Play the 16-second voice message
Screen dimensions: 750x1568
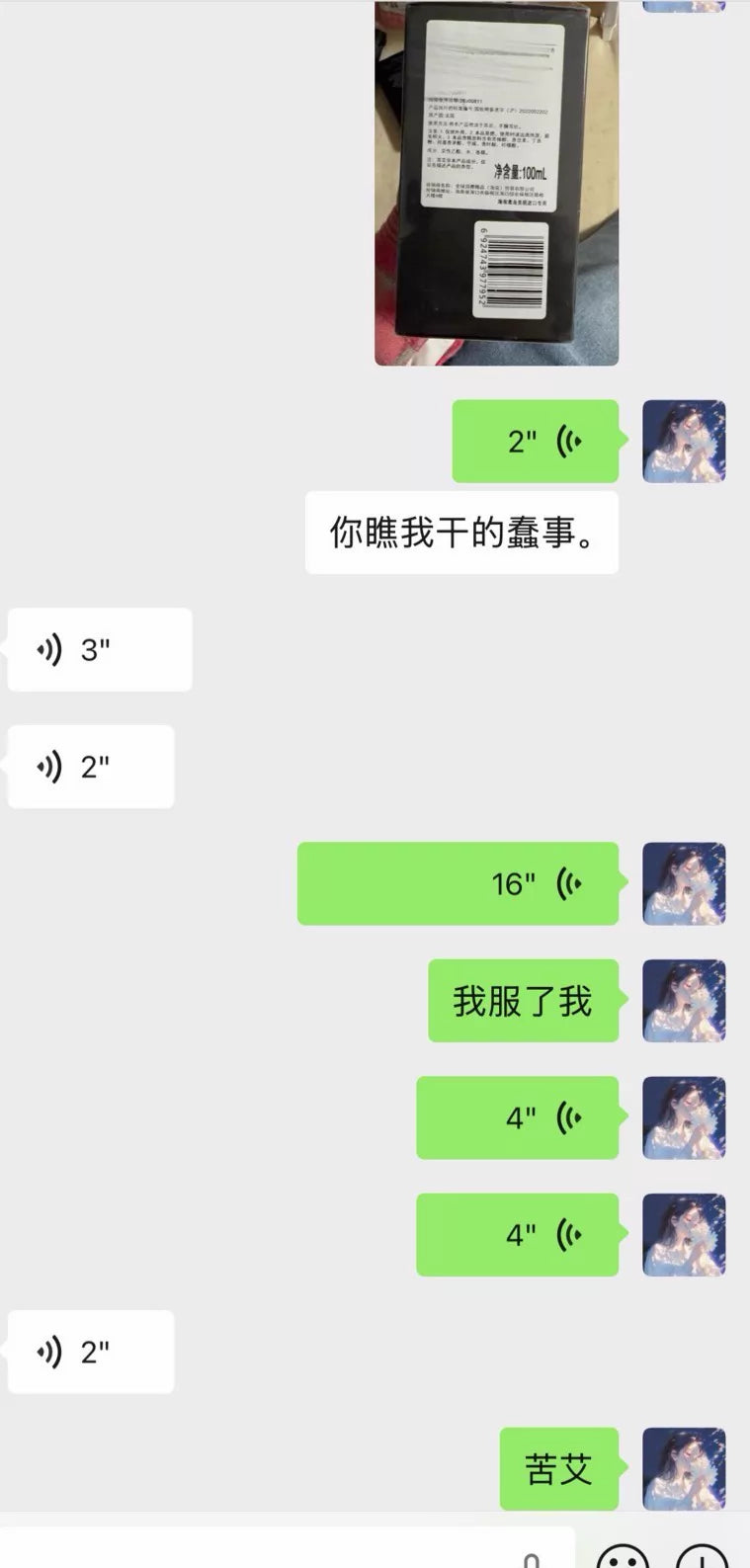tap(458, 883)
